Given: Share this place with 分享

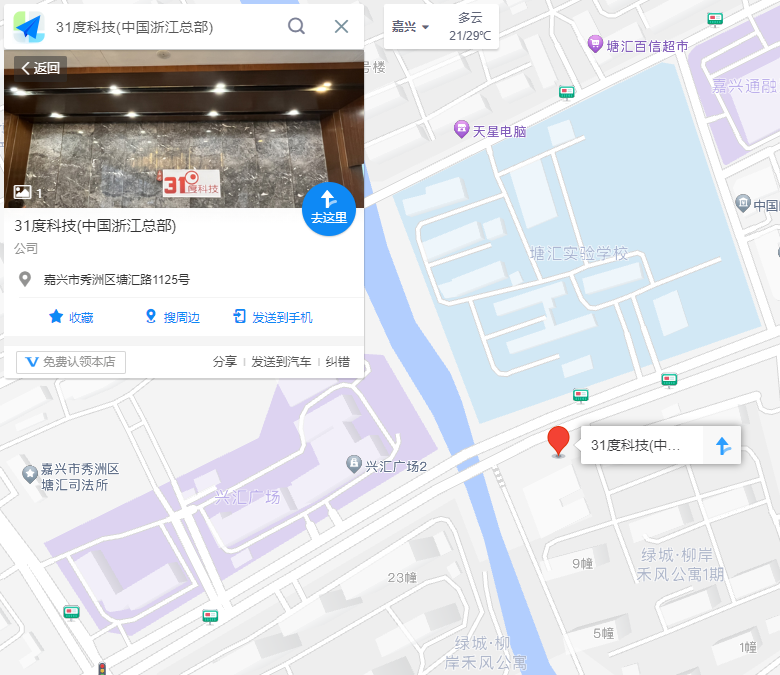Looking at the screenshot, I should pos(225,361).
